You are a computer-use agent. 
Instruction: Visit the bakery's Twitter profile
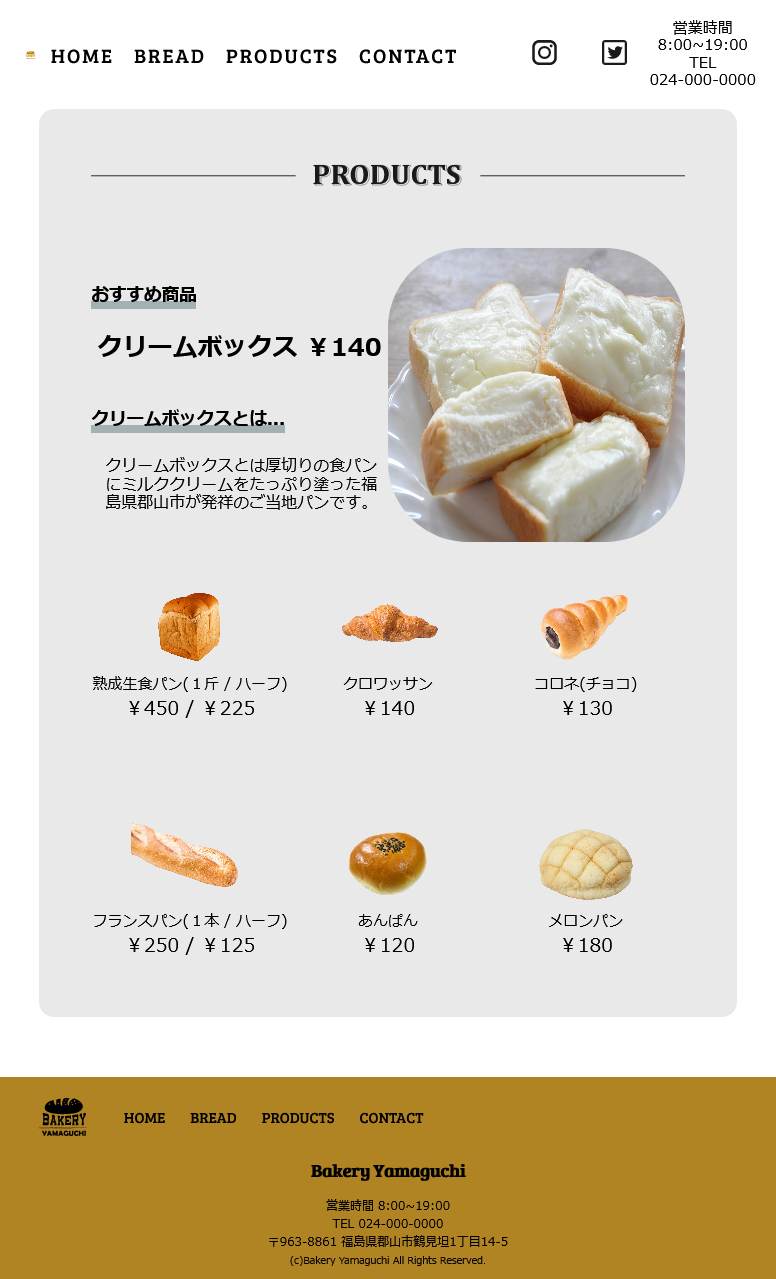tap(614, 53)
